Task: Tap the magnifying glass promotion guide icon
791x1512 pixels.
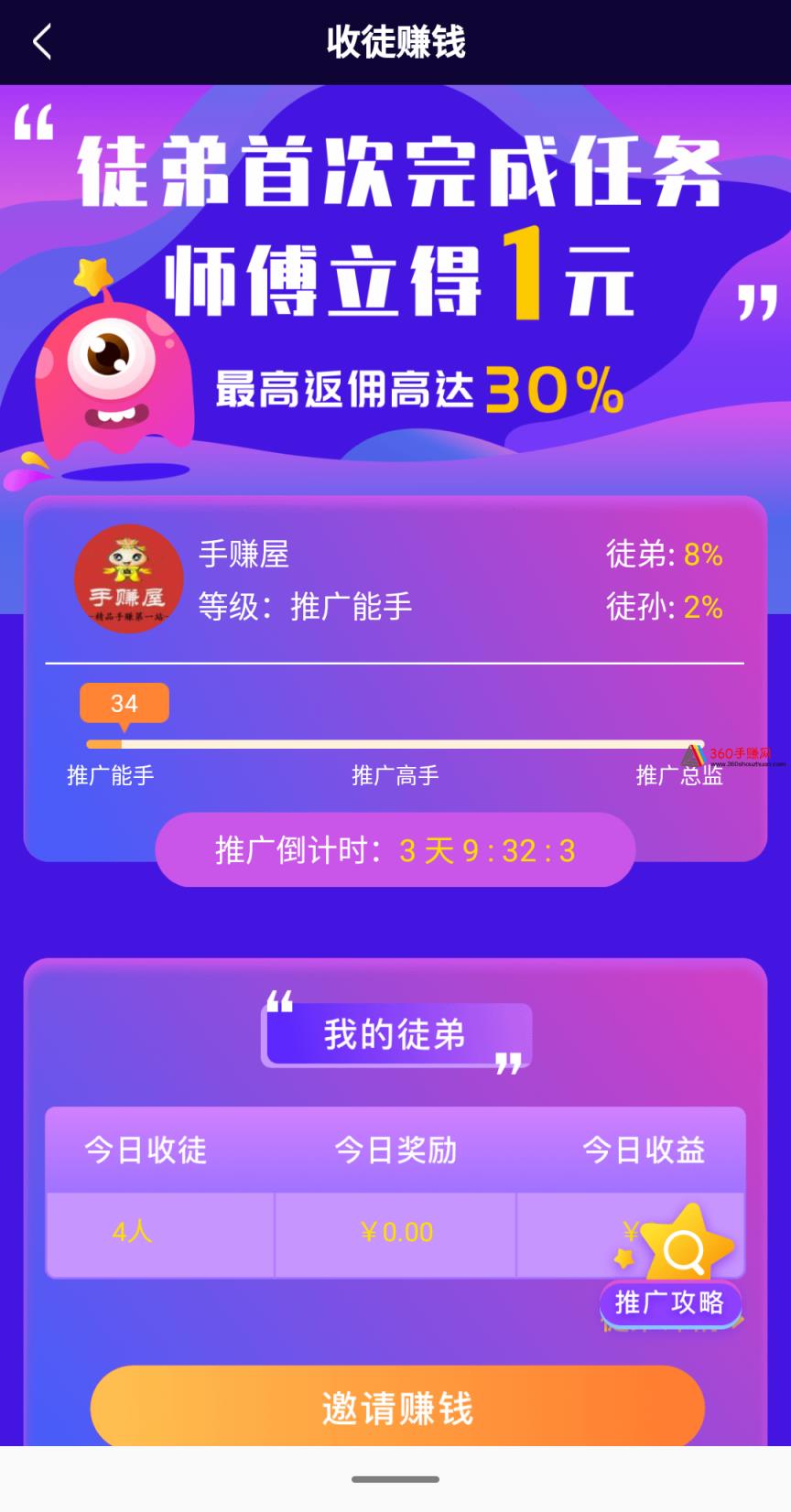Action: coord(683,1247)
